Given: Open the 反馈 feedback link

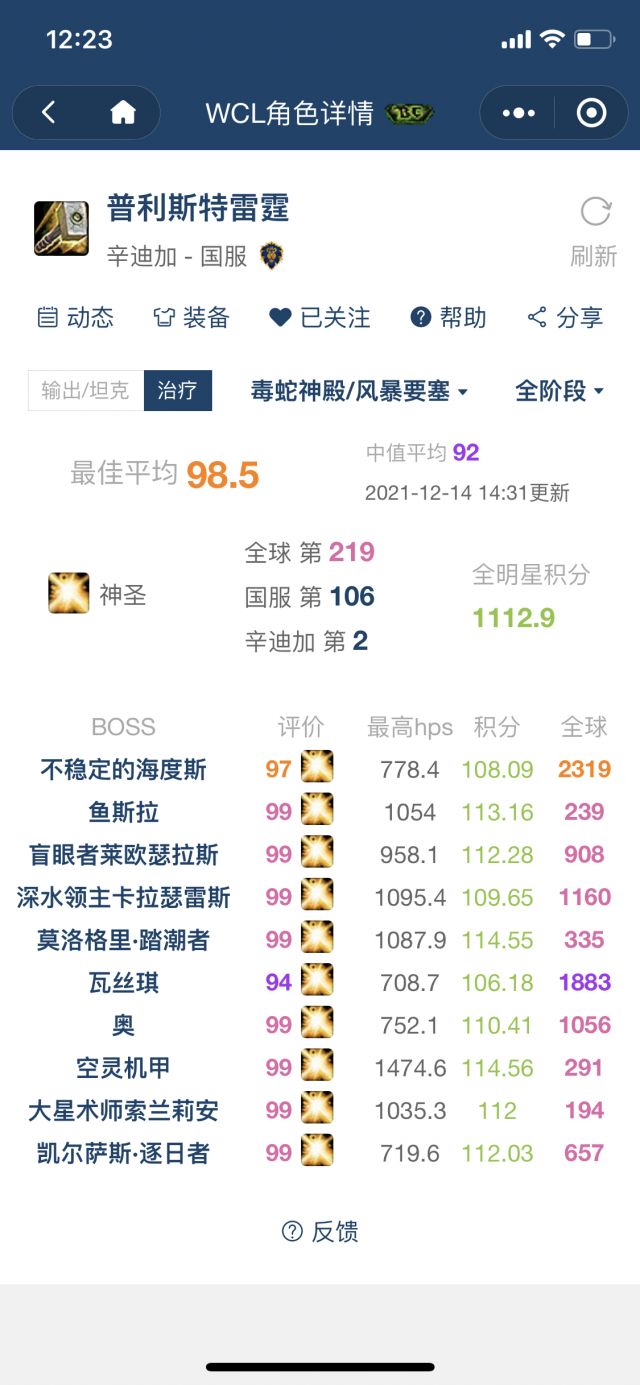Looking at the screenshot, I should 320,1232.
